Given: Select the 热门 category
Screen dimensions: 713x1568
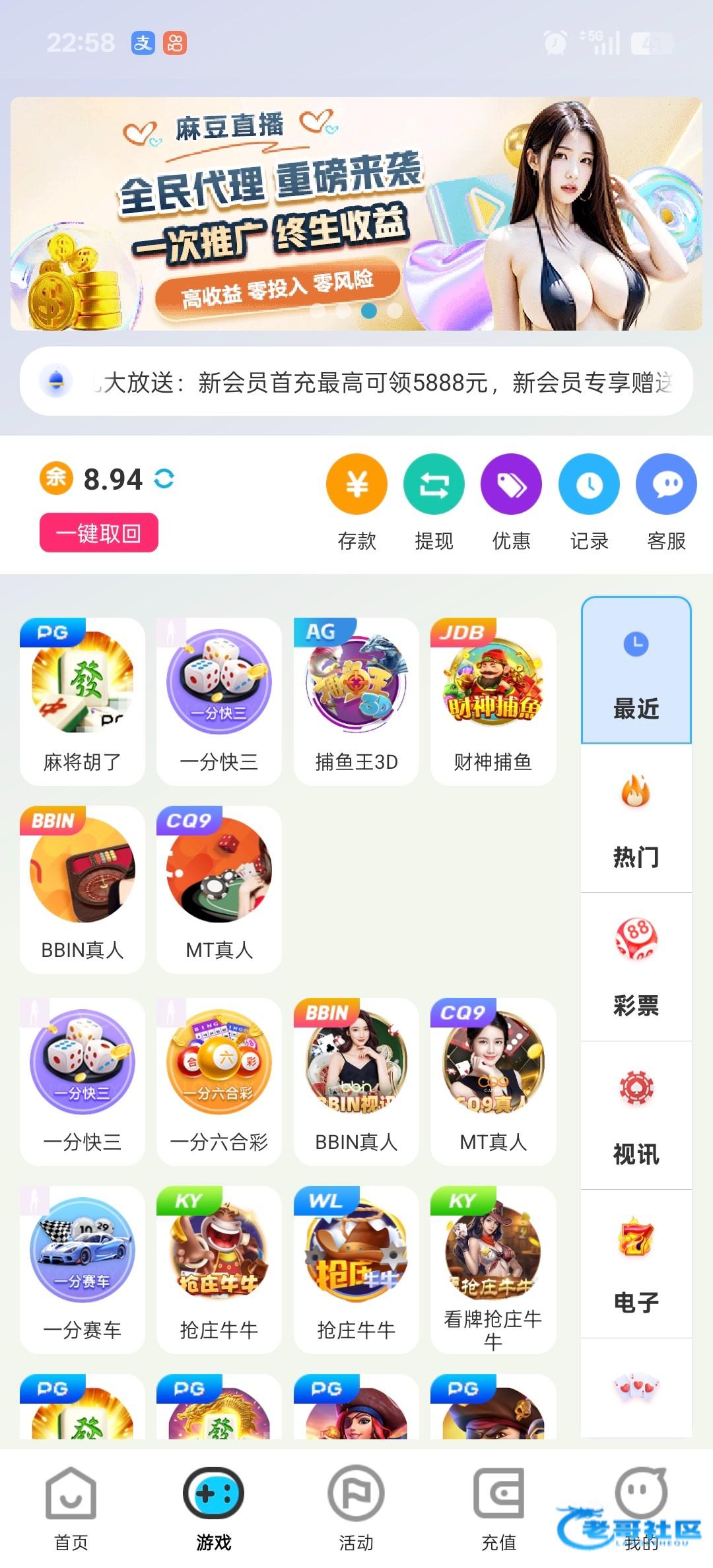Looking at the screenshot, I should point(636,818).
